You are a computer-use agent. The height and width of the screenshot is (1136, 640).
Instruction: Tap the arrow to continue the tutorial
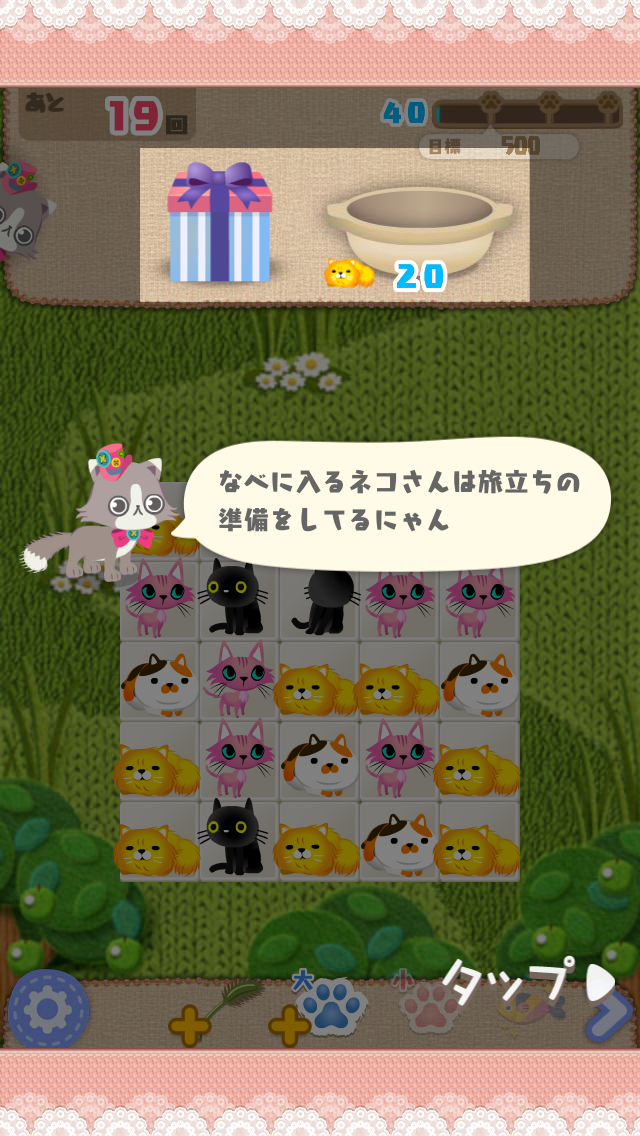(607, 1012)
